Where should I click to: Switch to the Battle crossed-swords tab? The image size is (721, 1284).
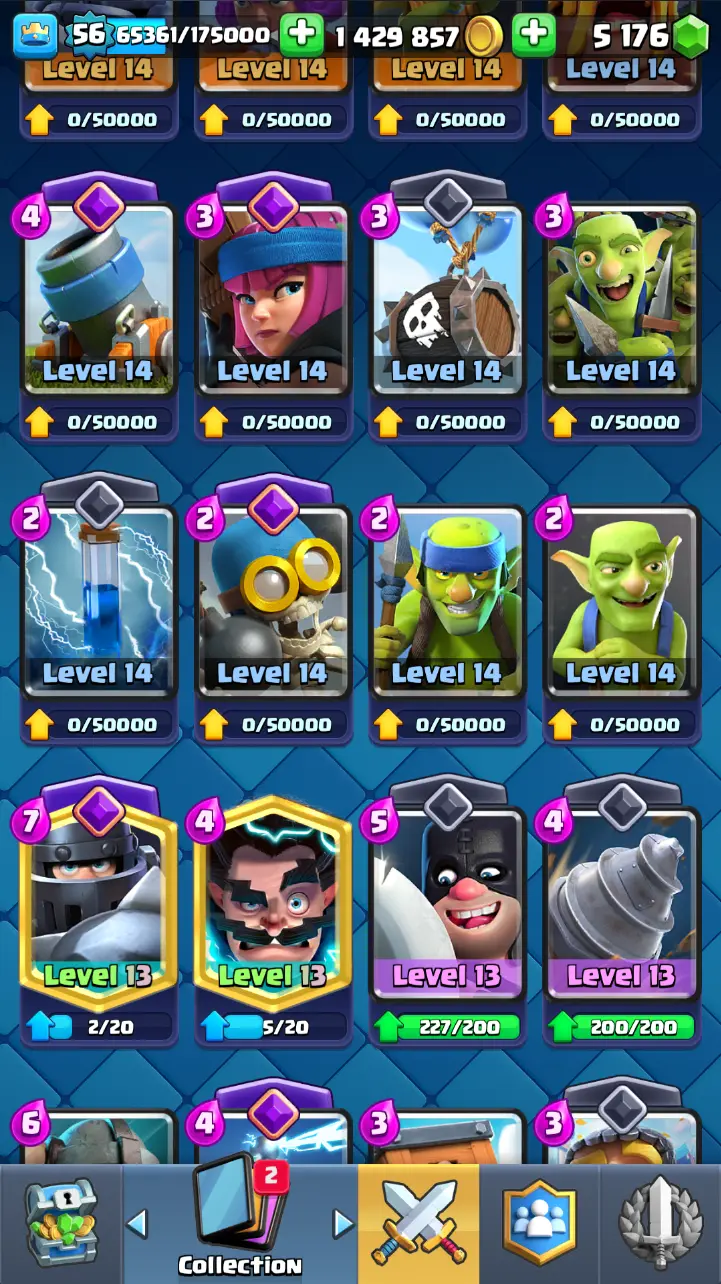coord(418,1222)
